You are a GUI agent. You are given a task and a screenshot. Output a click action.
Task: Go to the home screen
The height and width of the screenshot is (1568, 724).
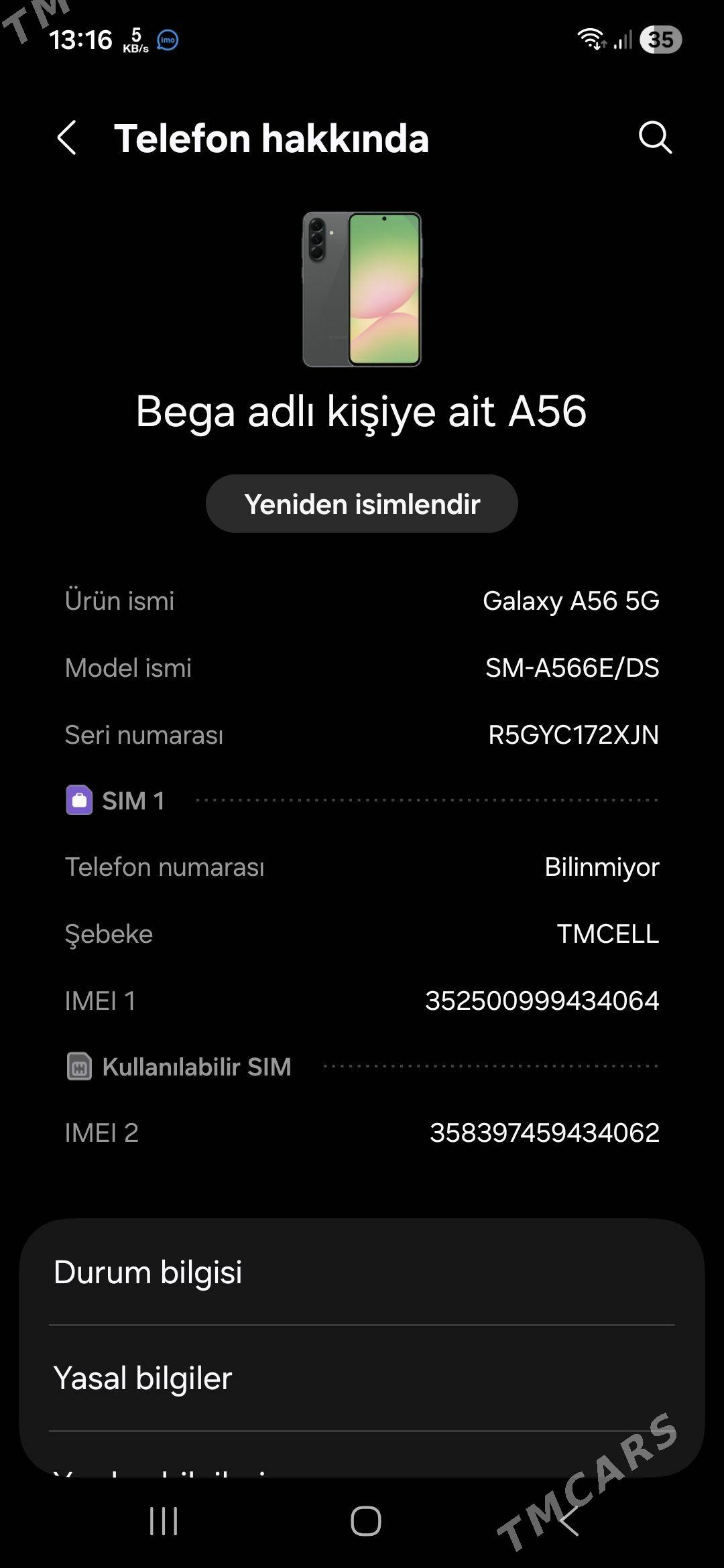(365, 1521)
